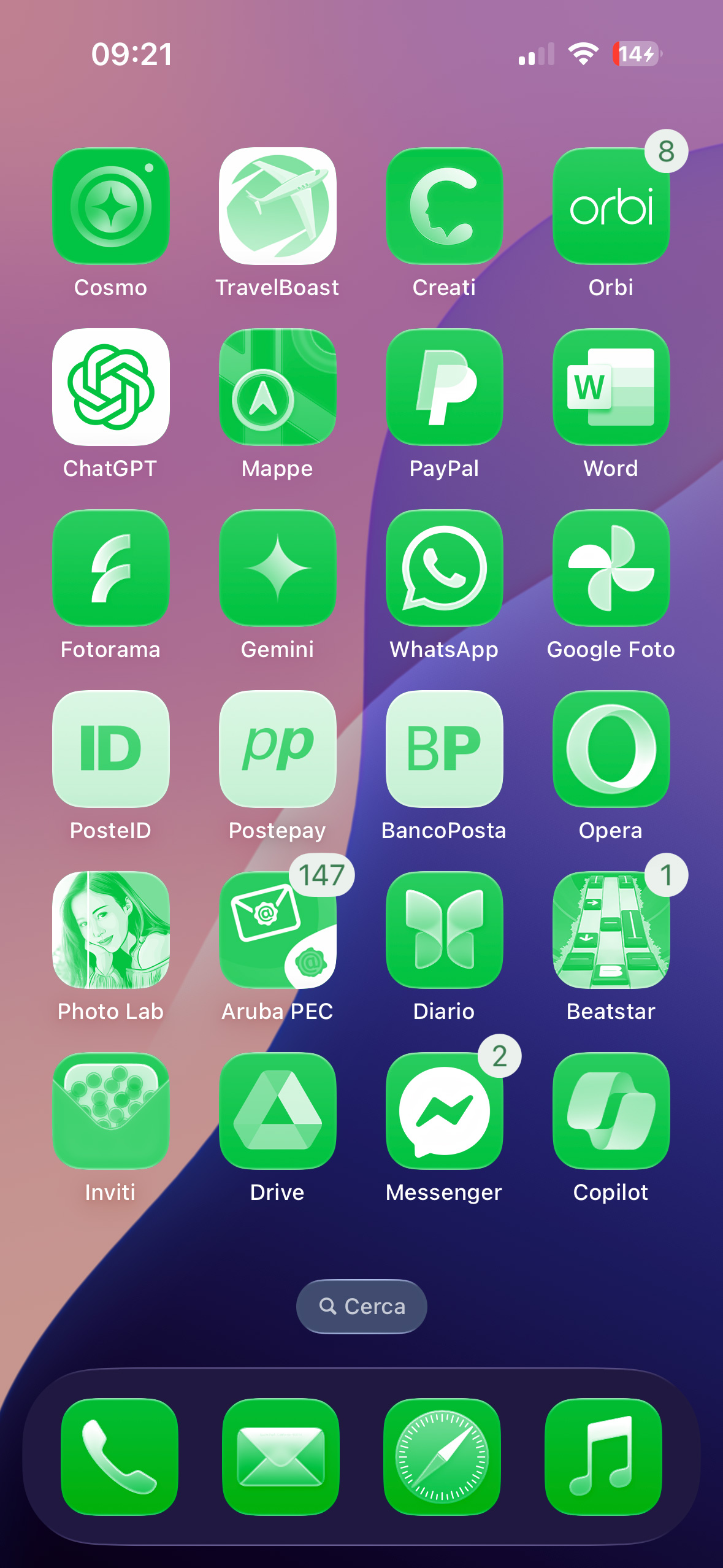
Task: Open Google Foto
Action: [611, 568]
